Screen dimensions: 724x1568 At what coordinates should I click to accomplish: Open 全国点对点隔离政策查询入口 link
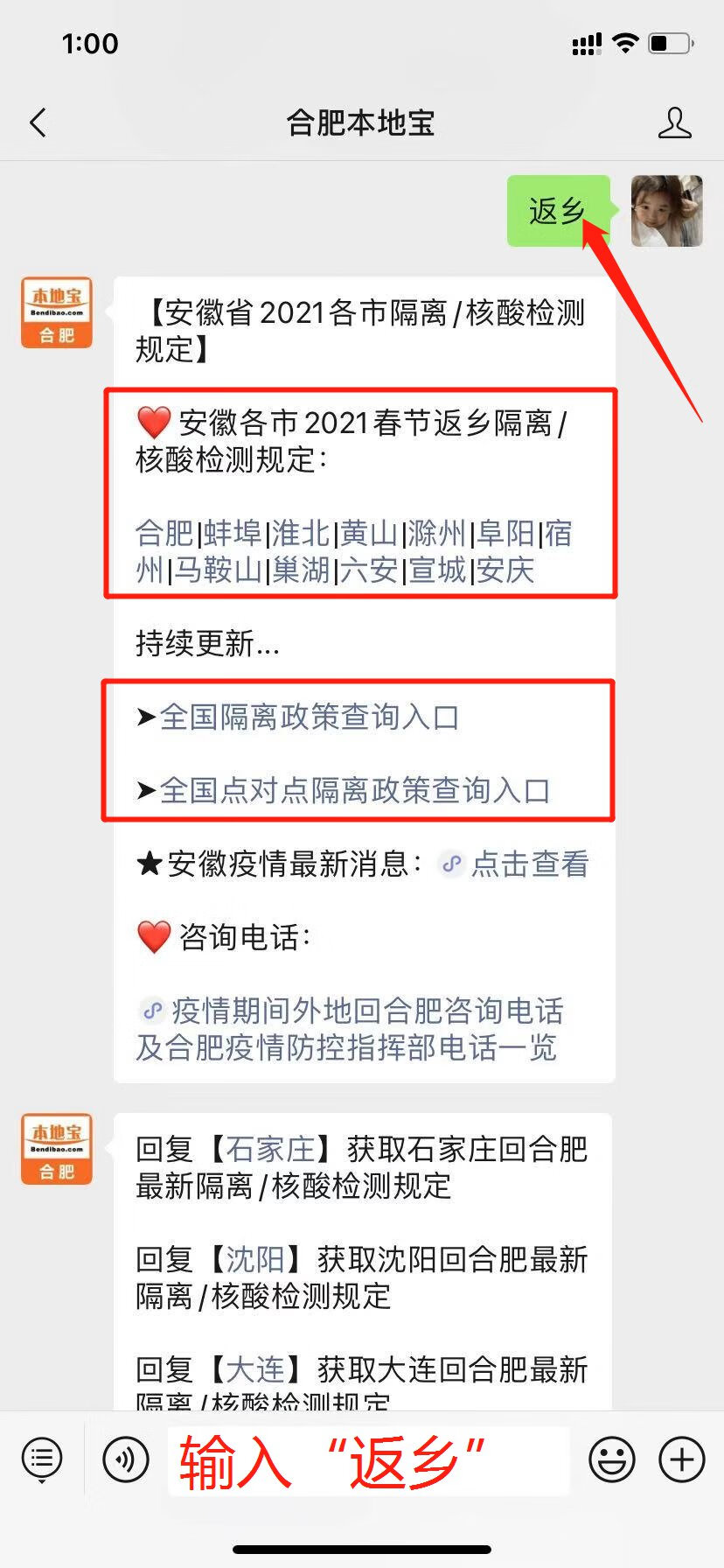pyautogui.click(x=355, y=791)
